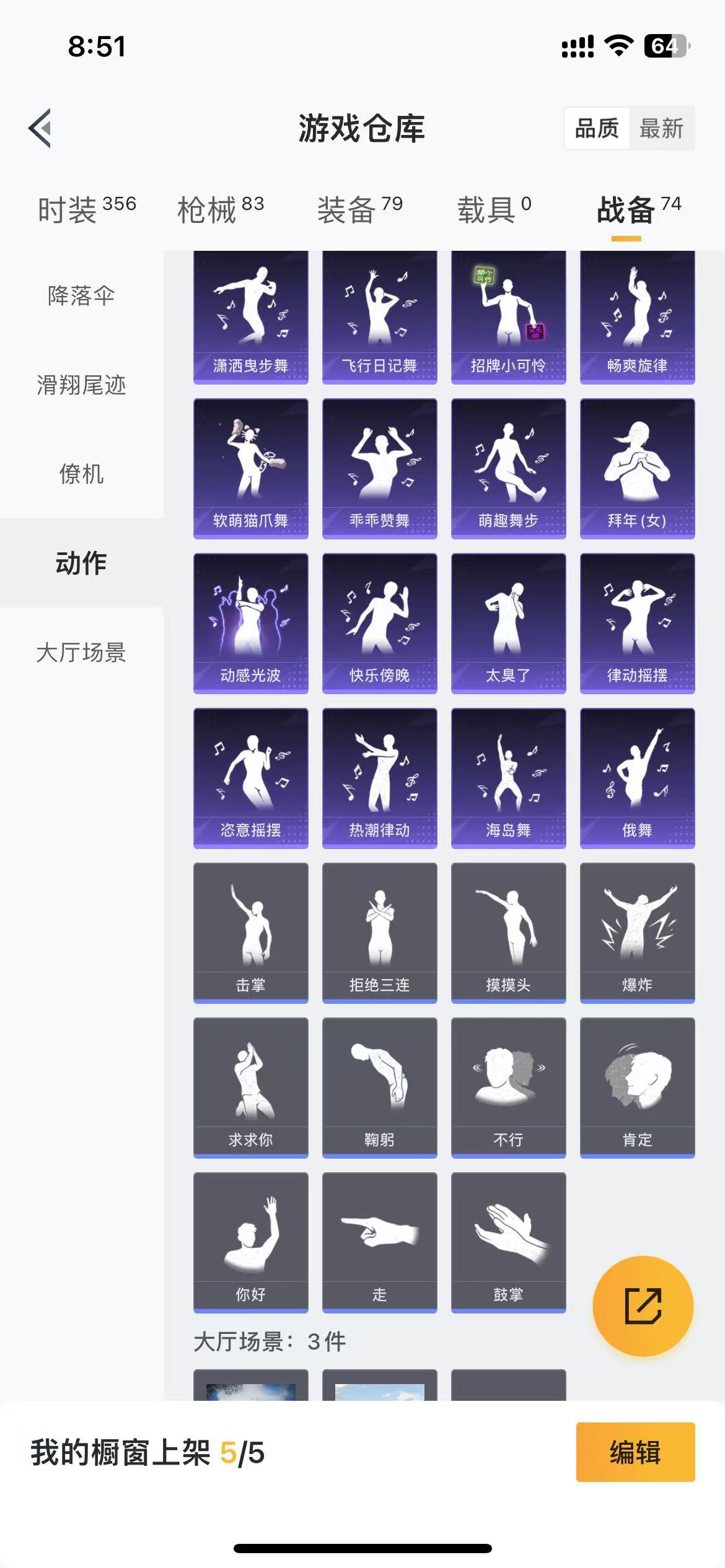Switch to the 载具 tab
Viewport: 725px width, 1568px height.
point(494,209)
